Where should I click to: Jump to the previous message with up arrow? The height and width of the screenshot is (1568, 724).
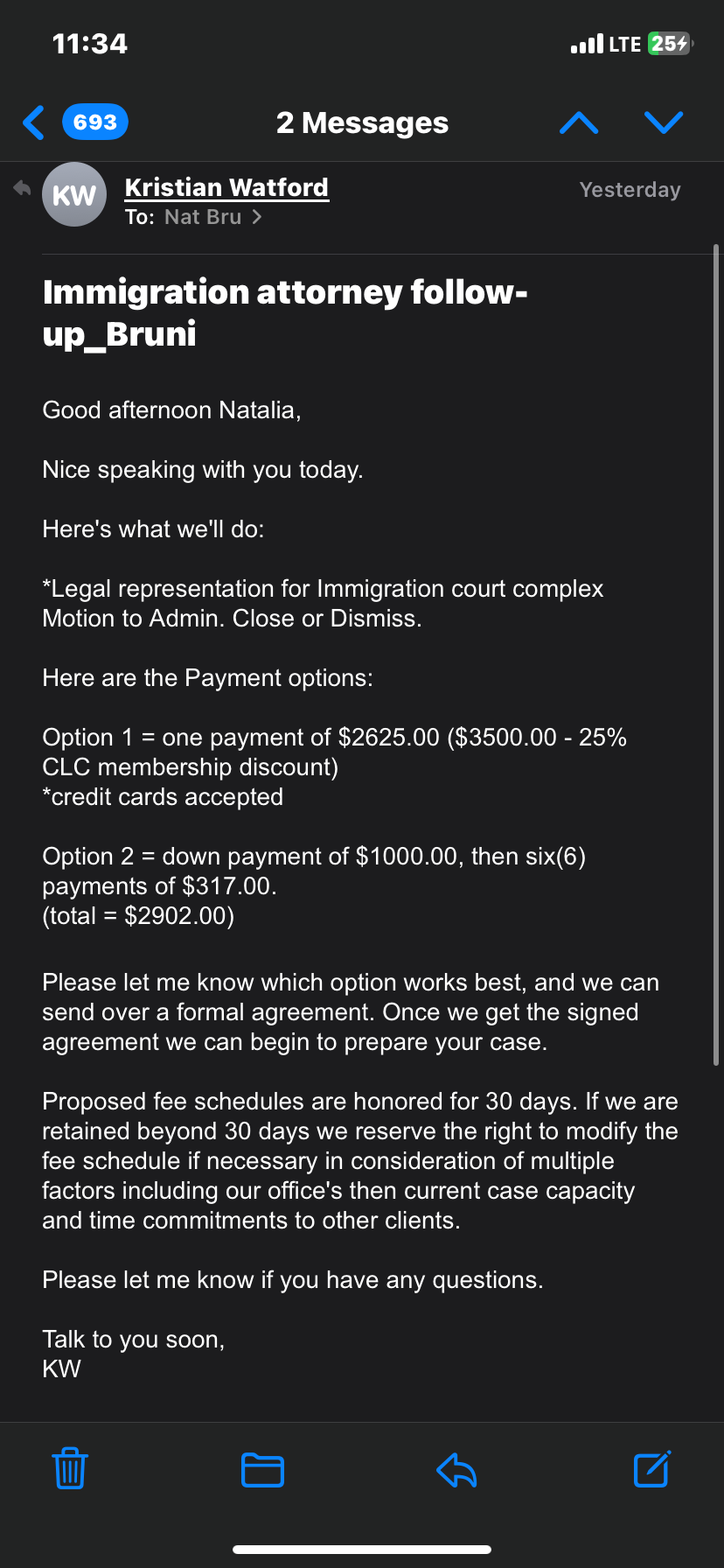[578, 122]
